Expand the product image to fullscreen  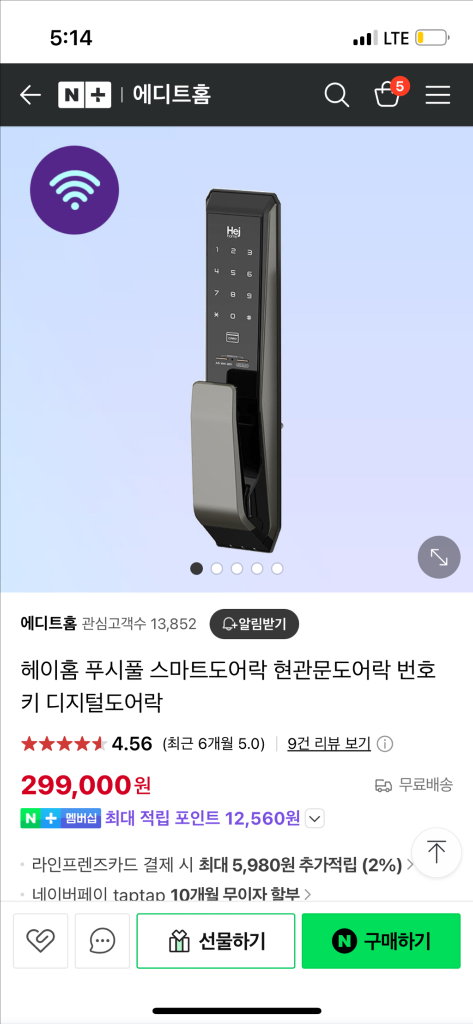point(439,556)
